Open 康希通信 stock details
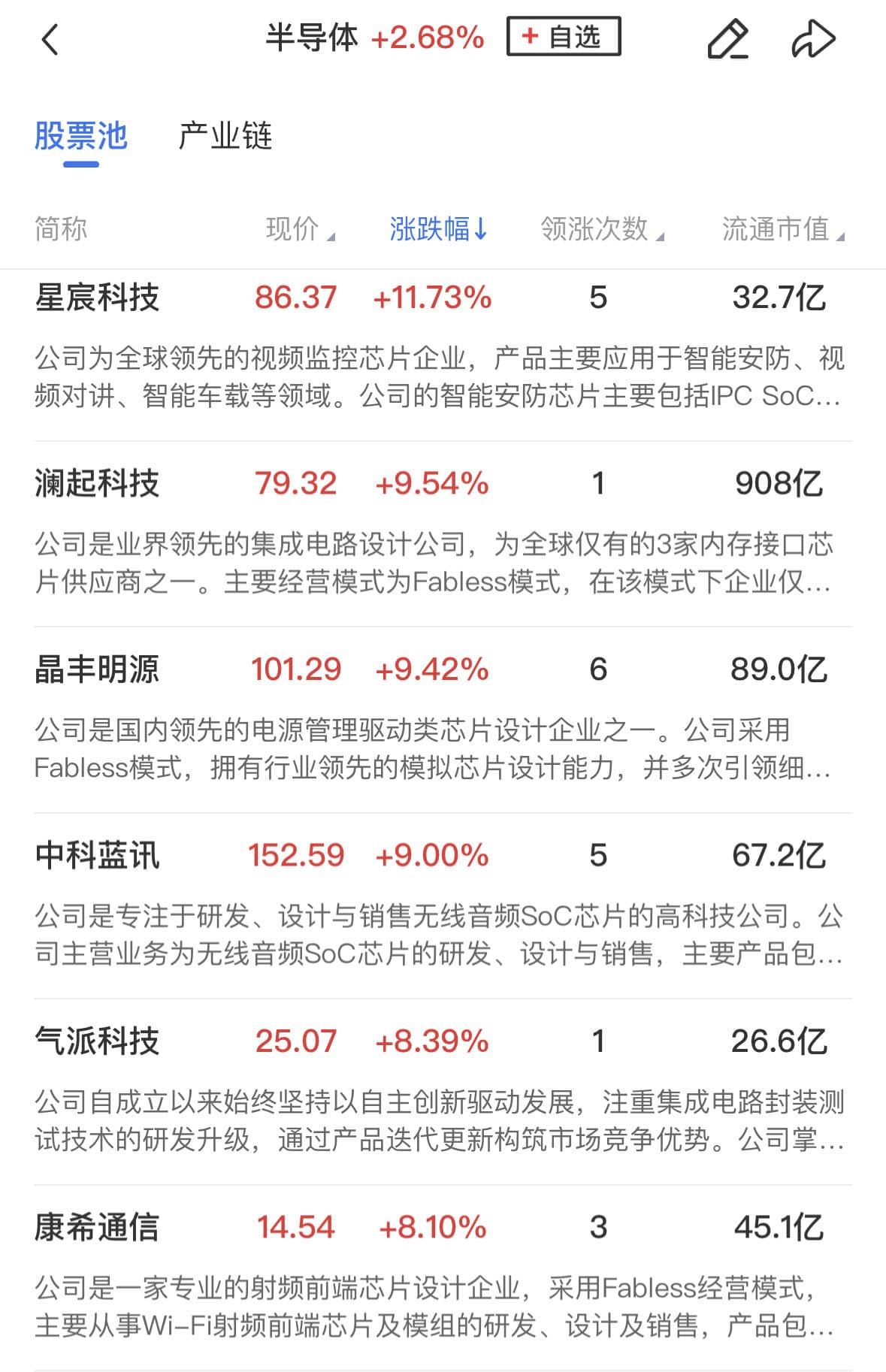Screen dimensions: 886x1372 click(x=98, y=1227)
